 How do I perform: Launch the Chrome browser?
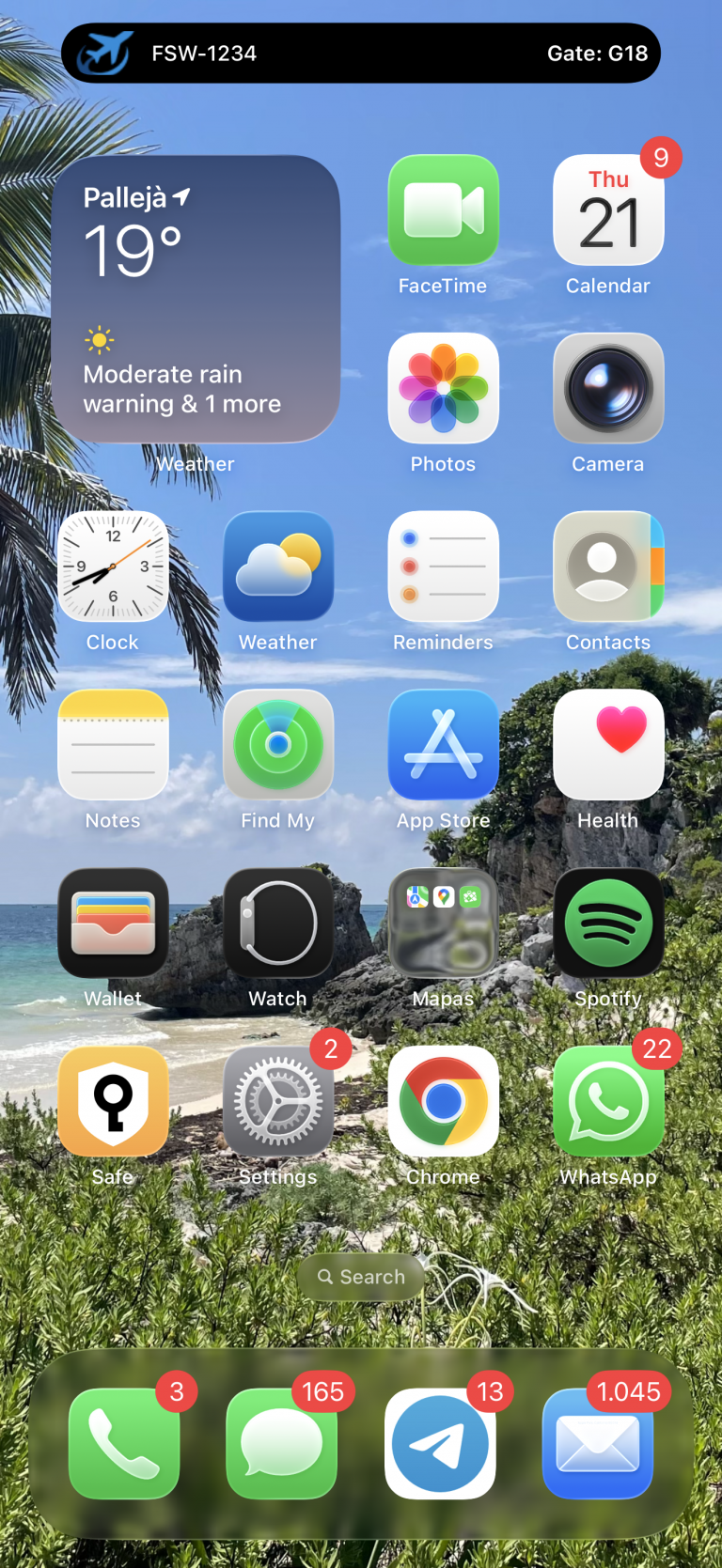(x=443, y=1101)
